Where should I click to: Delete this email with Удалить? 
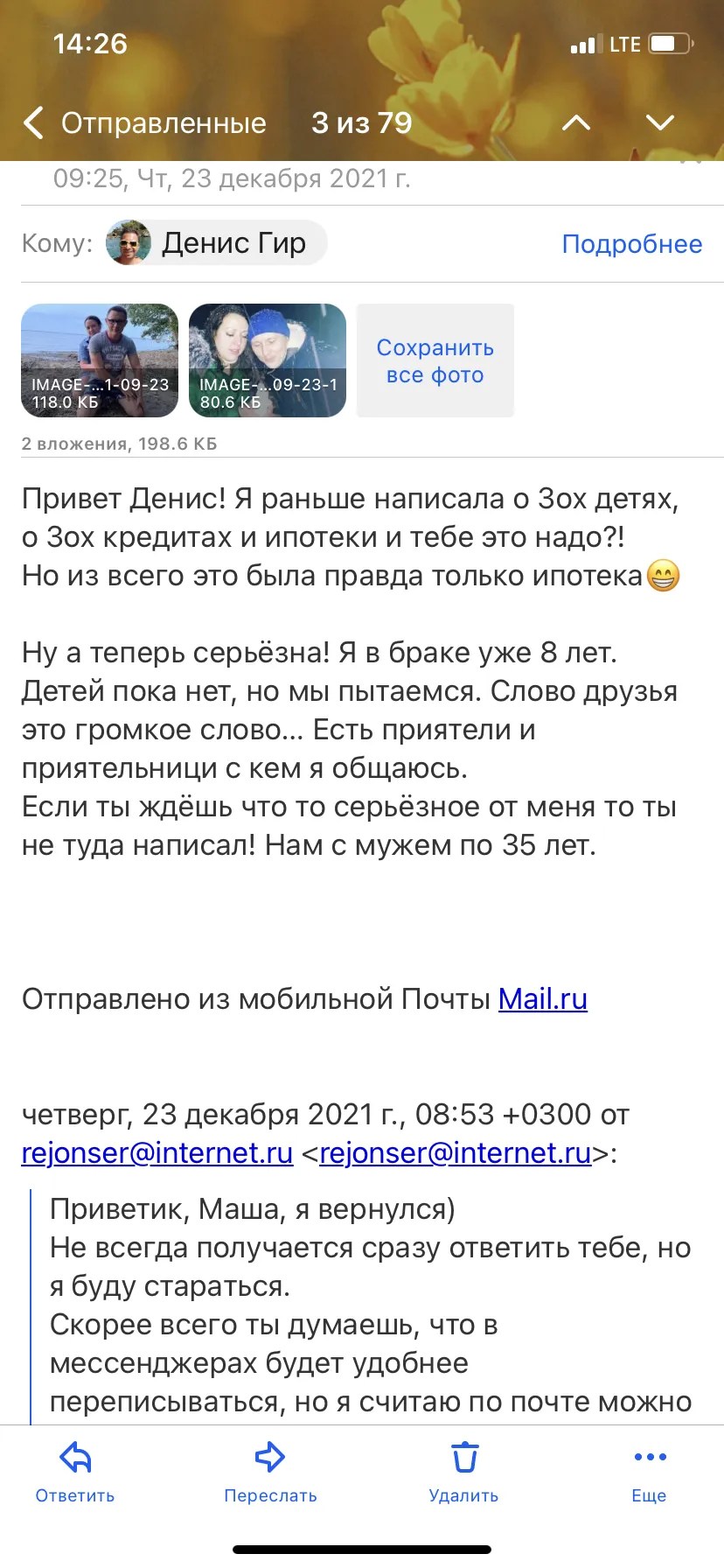click(x=464, y=1473)
